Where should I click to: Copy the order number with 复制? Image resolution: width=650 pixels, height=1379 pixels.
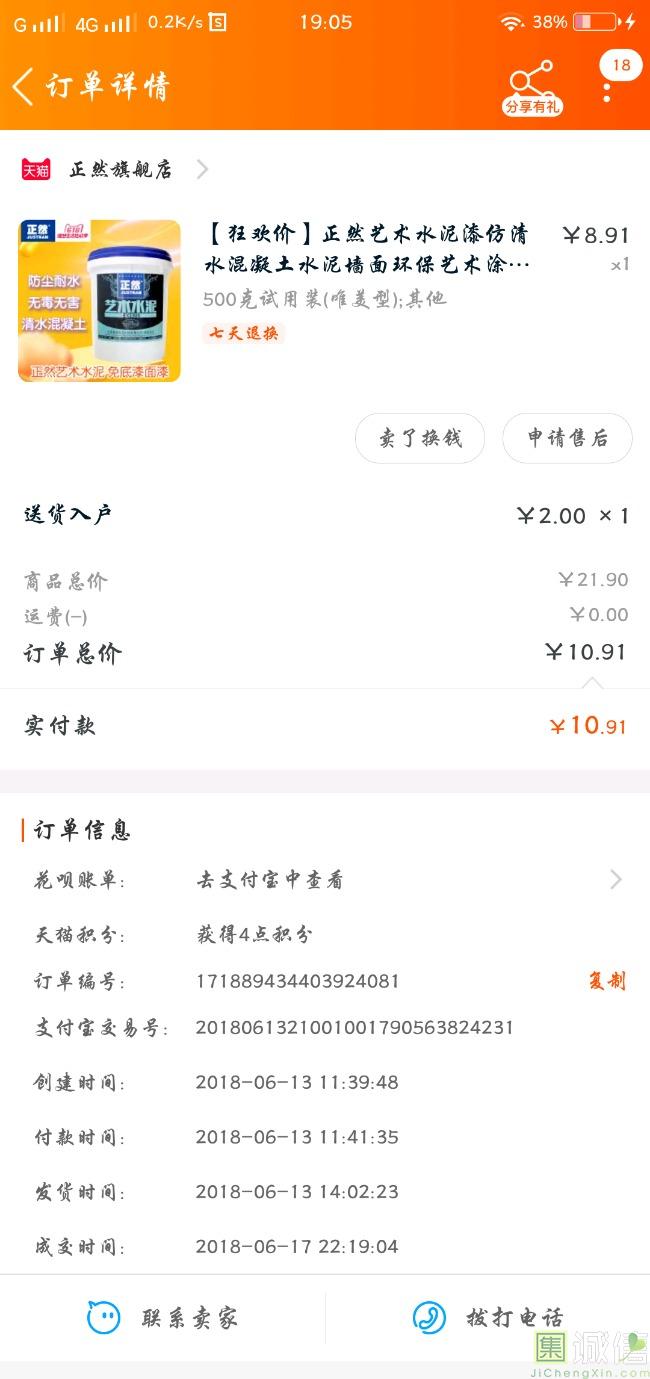tap(607, 981)
